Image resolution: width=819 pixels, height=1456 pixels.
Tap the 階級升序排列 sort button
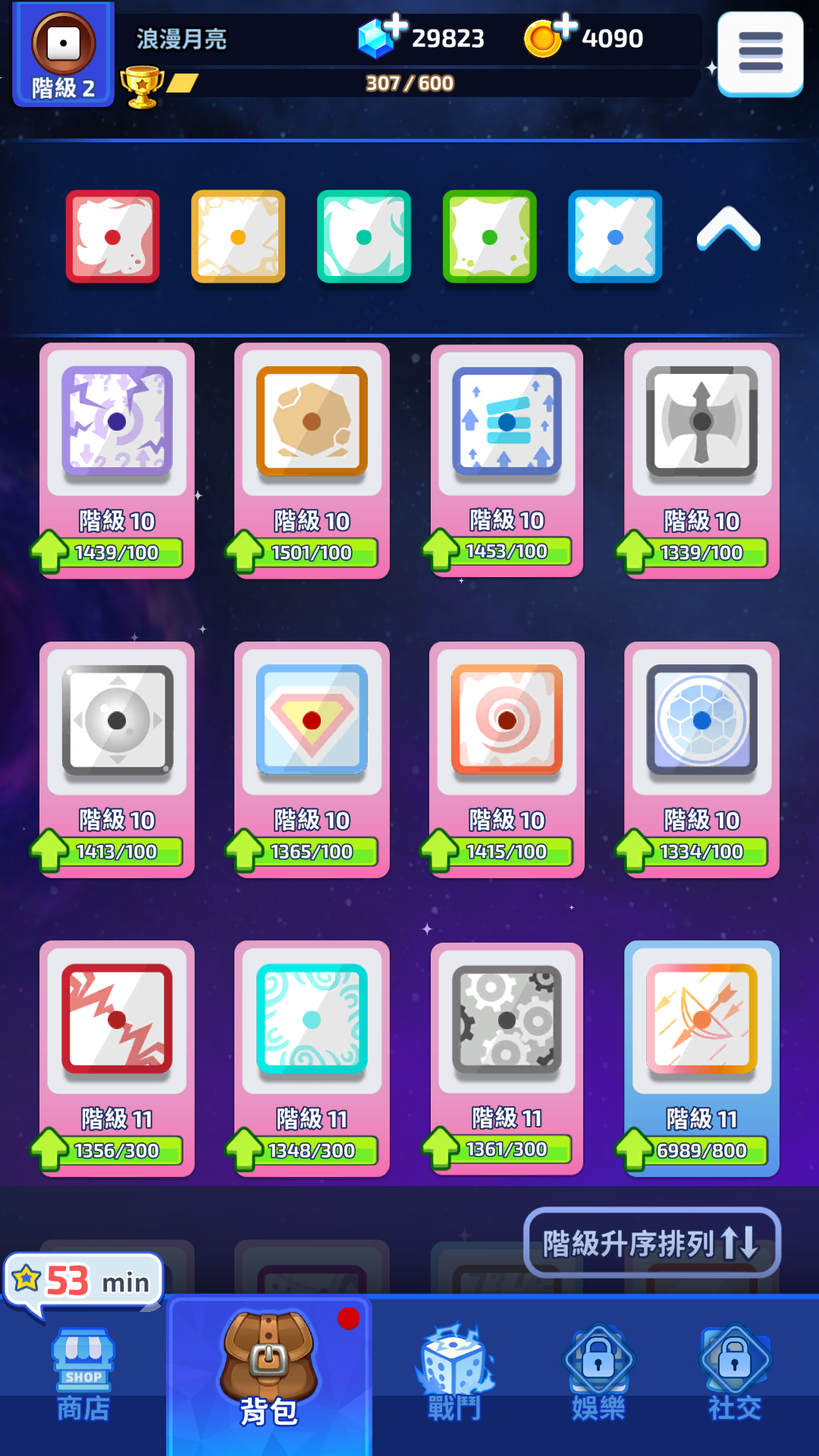tap(651, 1243)
